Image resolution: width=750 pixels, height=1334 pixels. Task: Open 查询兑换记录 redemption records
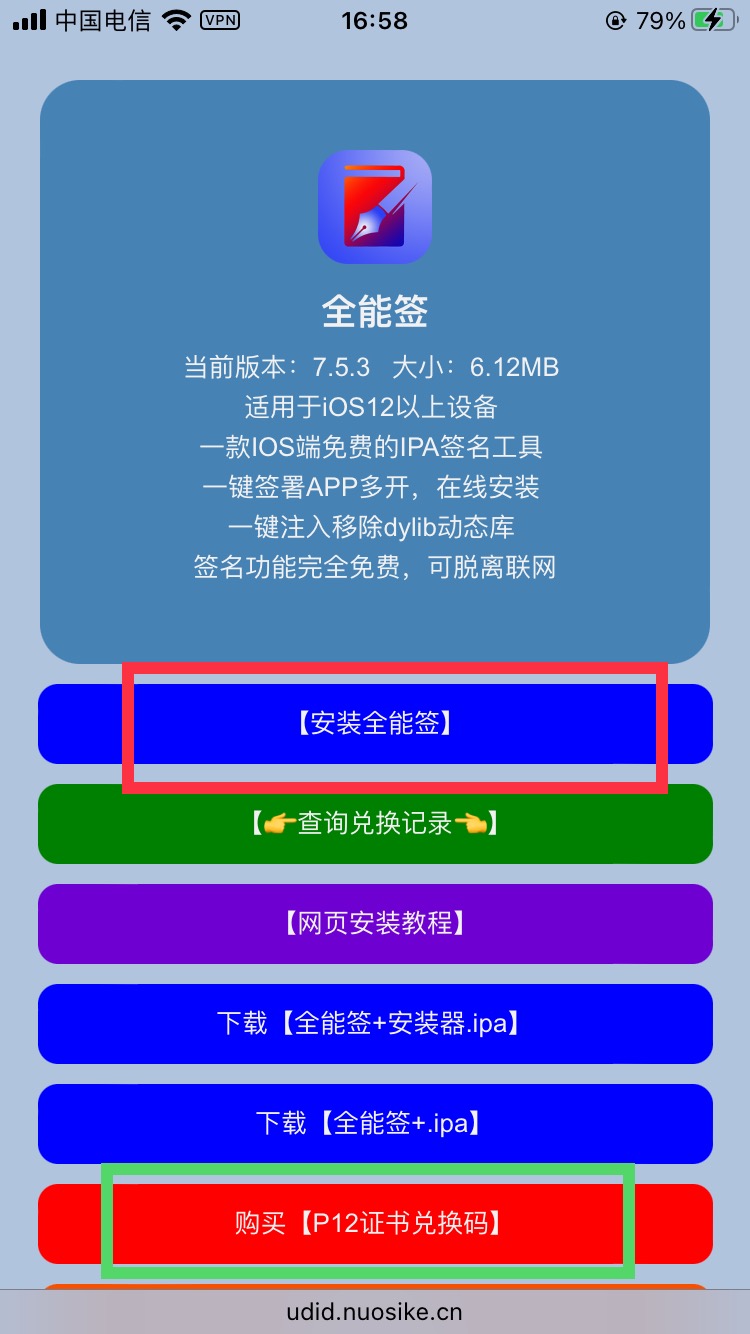pos(375,824)
